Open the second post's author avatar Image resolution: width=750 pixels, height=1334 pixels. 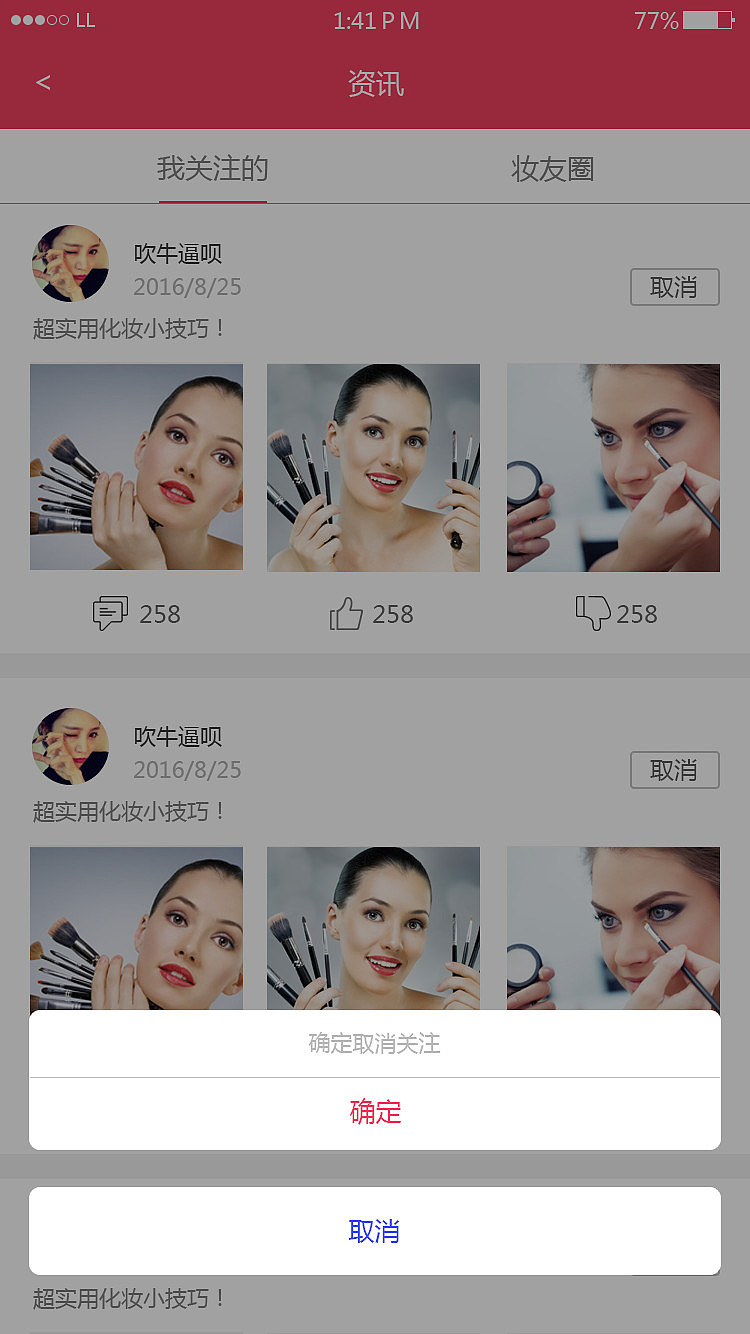click(x=70, y=746)
